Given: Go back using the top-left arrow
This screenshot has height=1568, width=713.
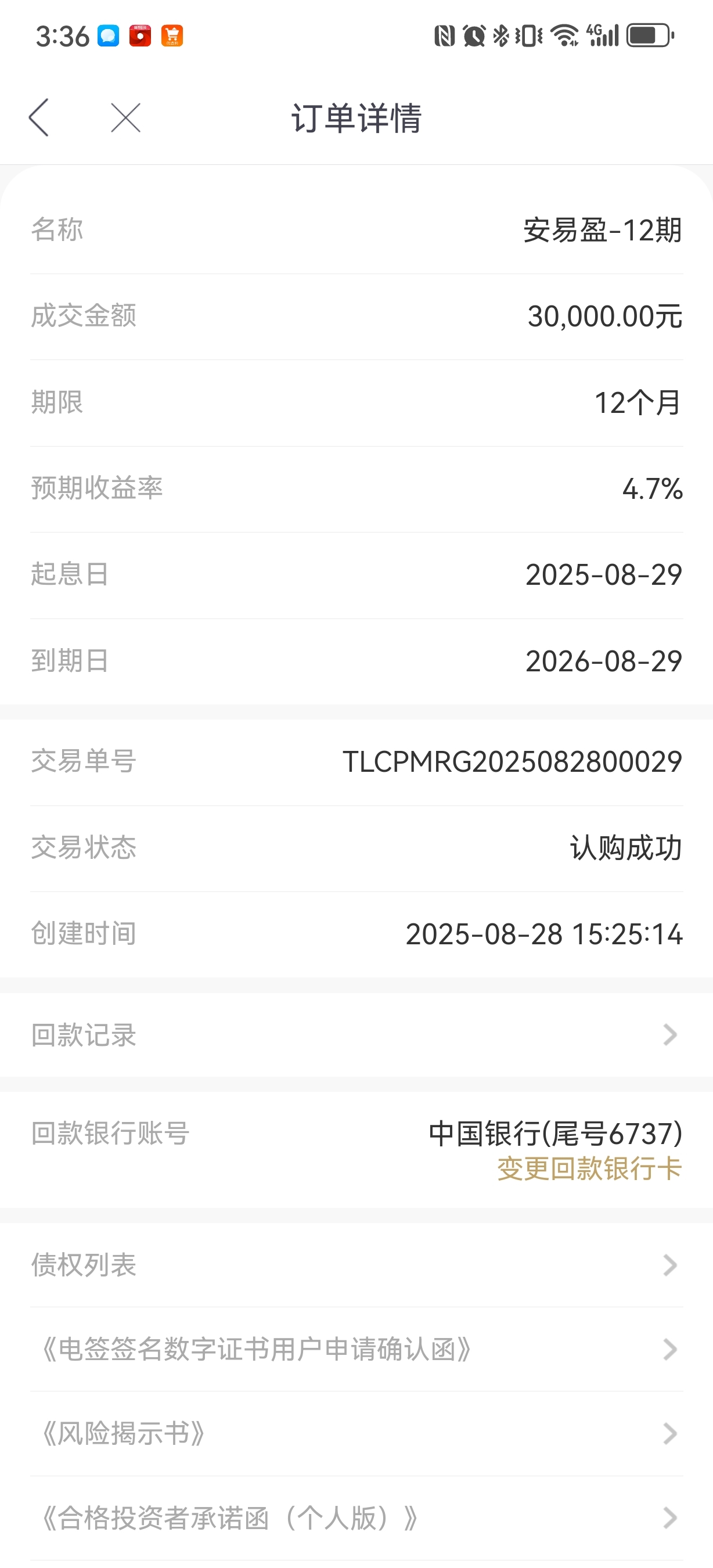Looking at the screenshot, I should pos(39,117).
